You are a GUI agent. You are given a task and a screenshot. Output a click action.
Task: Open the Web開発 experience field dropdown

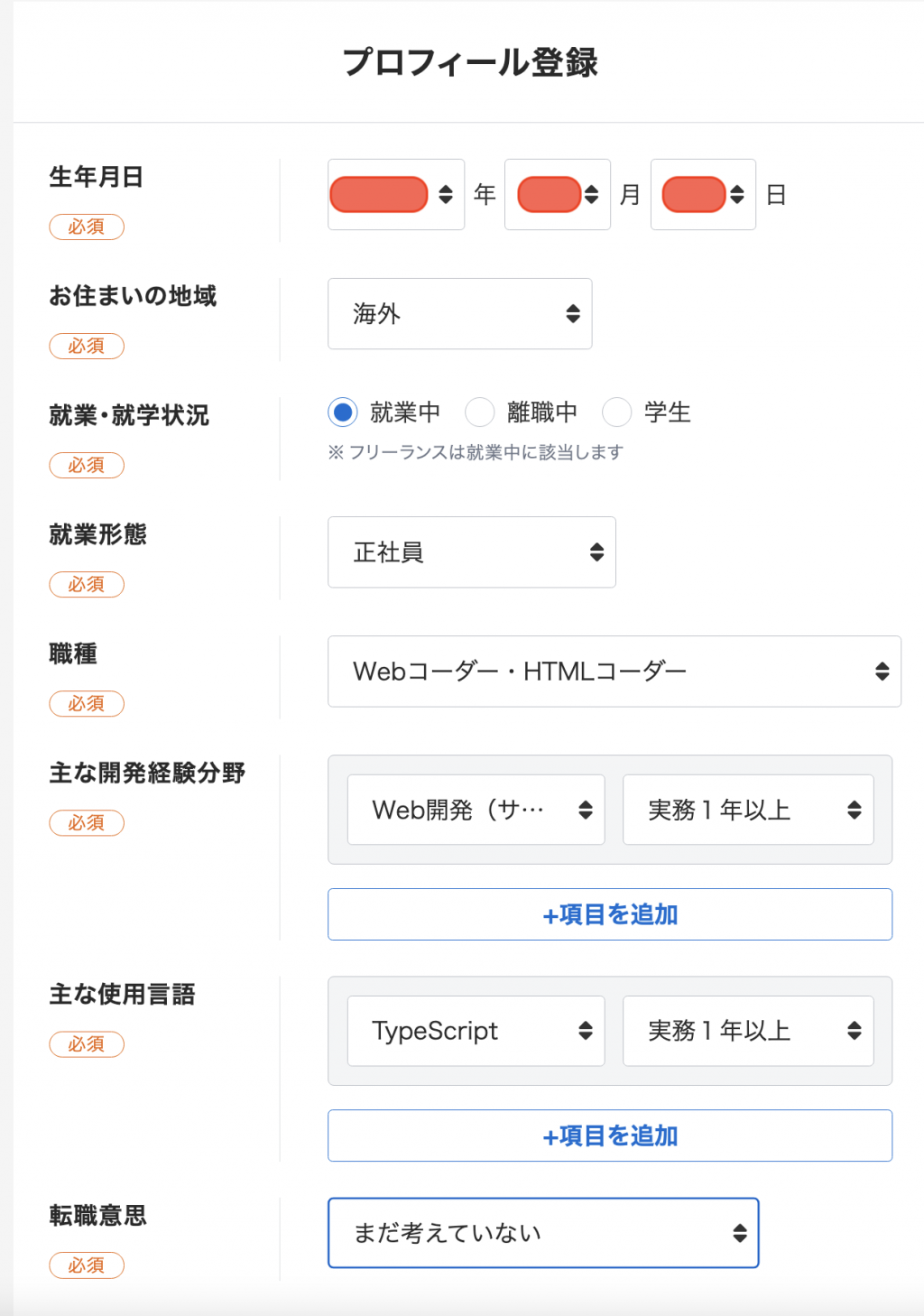click(476, 810)
